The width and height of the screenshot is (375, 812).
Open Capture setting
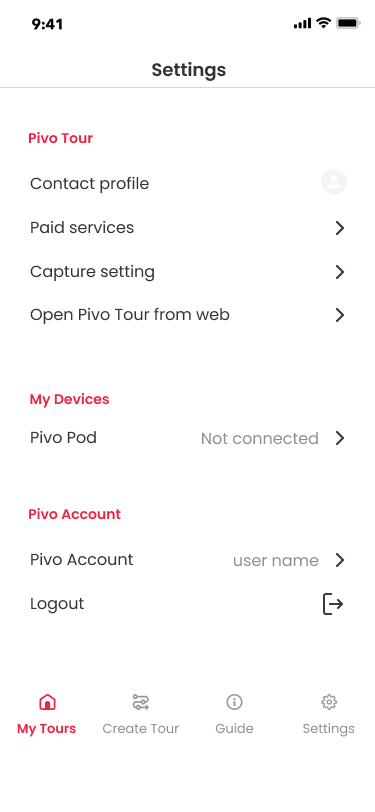pos(188,272)
